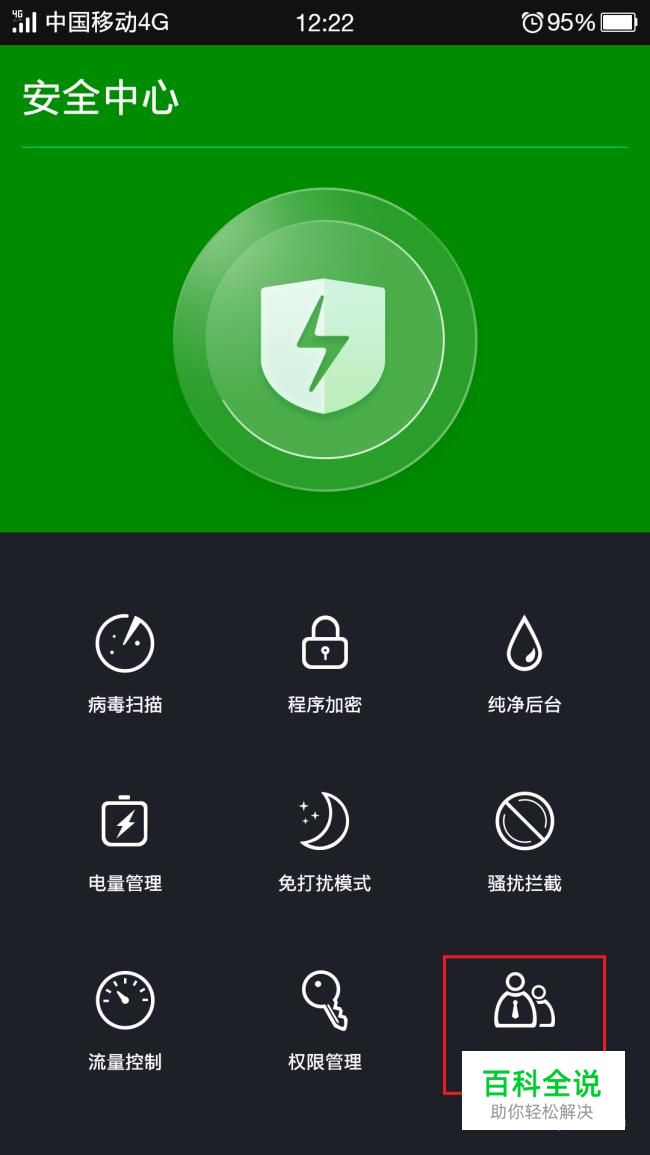Open 程序加密 app encryption

click(324, 663)
